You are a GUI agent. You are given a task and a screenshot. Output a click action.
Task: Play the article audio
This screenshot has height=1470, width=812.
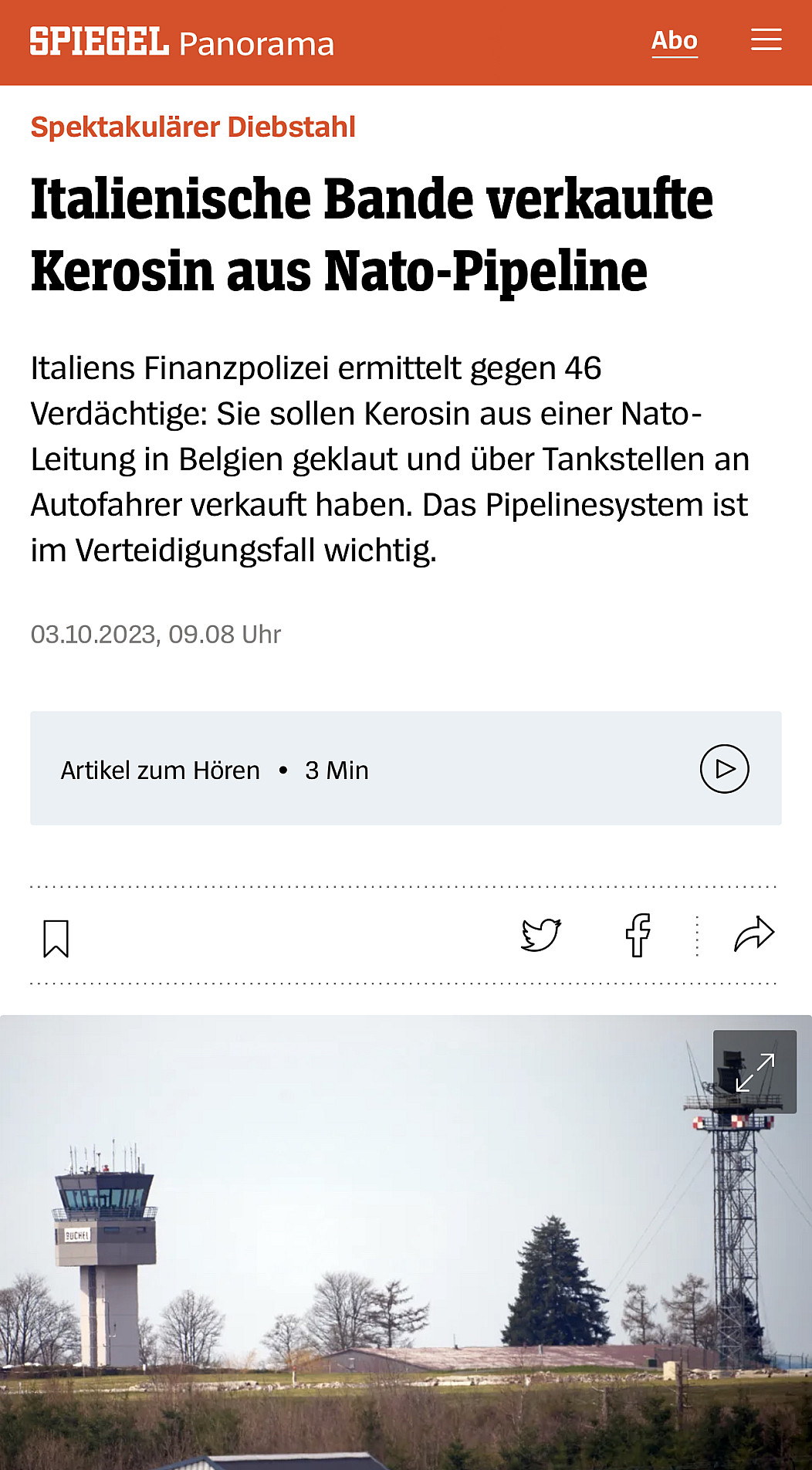click(x=724, y=769)
